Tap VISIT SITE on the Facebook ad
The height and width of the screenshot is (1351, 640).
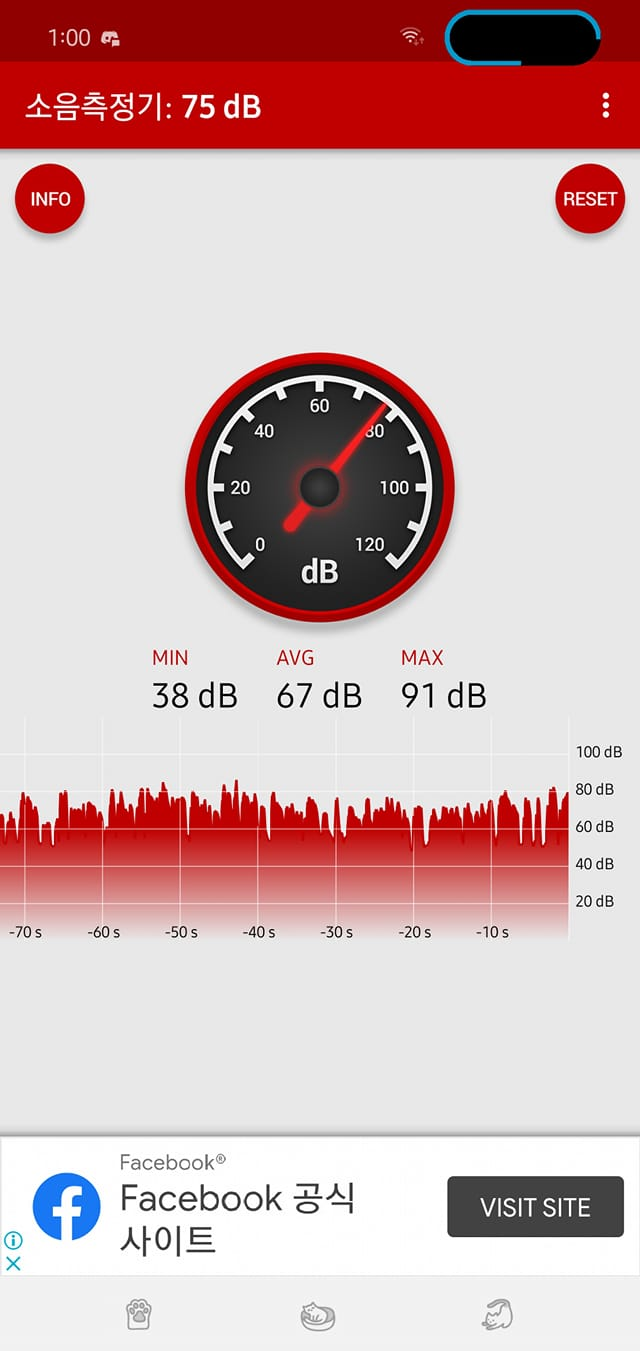535,1207
